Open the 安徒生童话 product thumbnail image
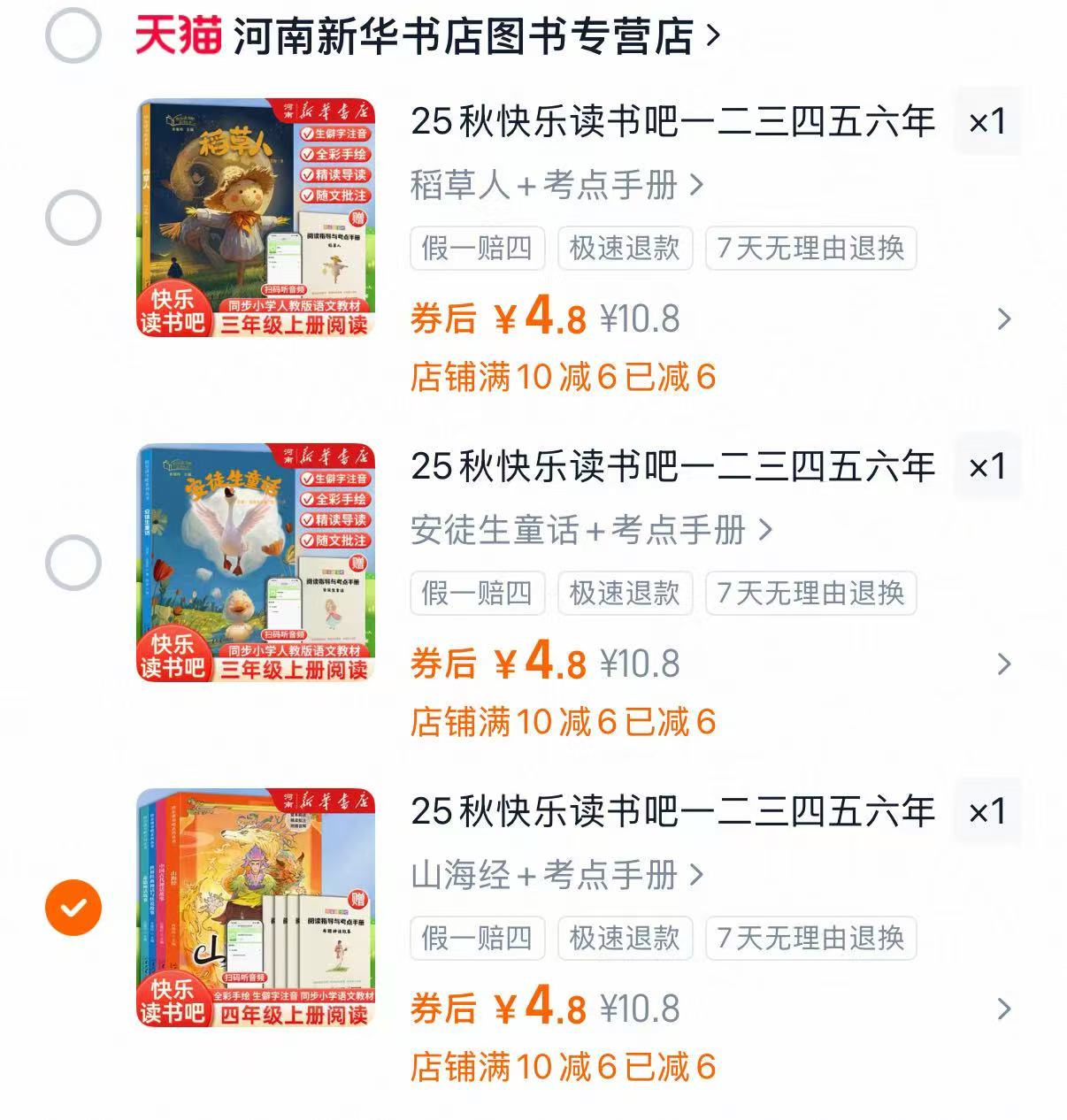Image resolution: width=1067 pixels, height=1120 pixels. point(257,561)
